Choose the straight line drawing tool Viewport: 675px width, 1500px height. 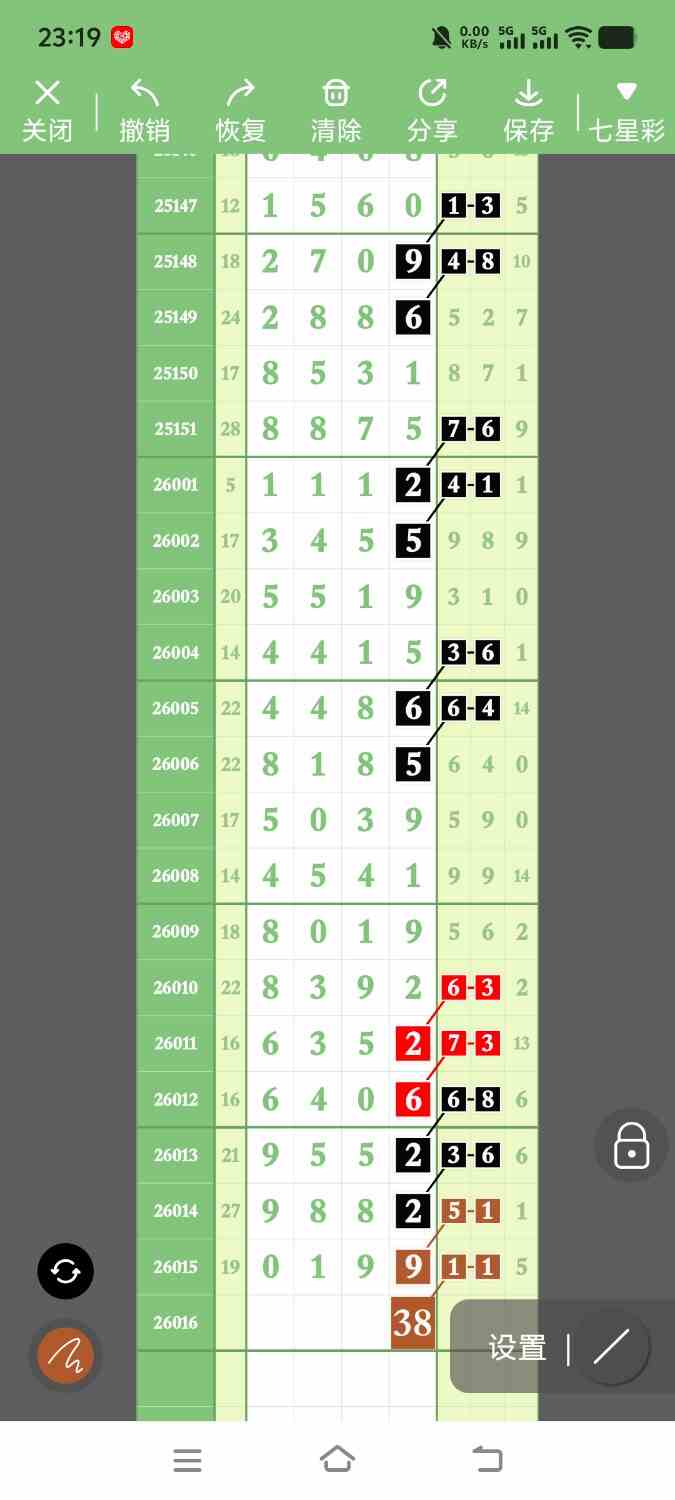(611, 1348)
